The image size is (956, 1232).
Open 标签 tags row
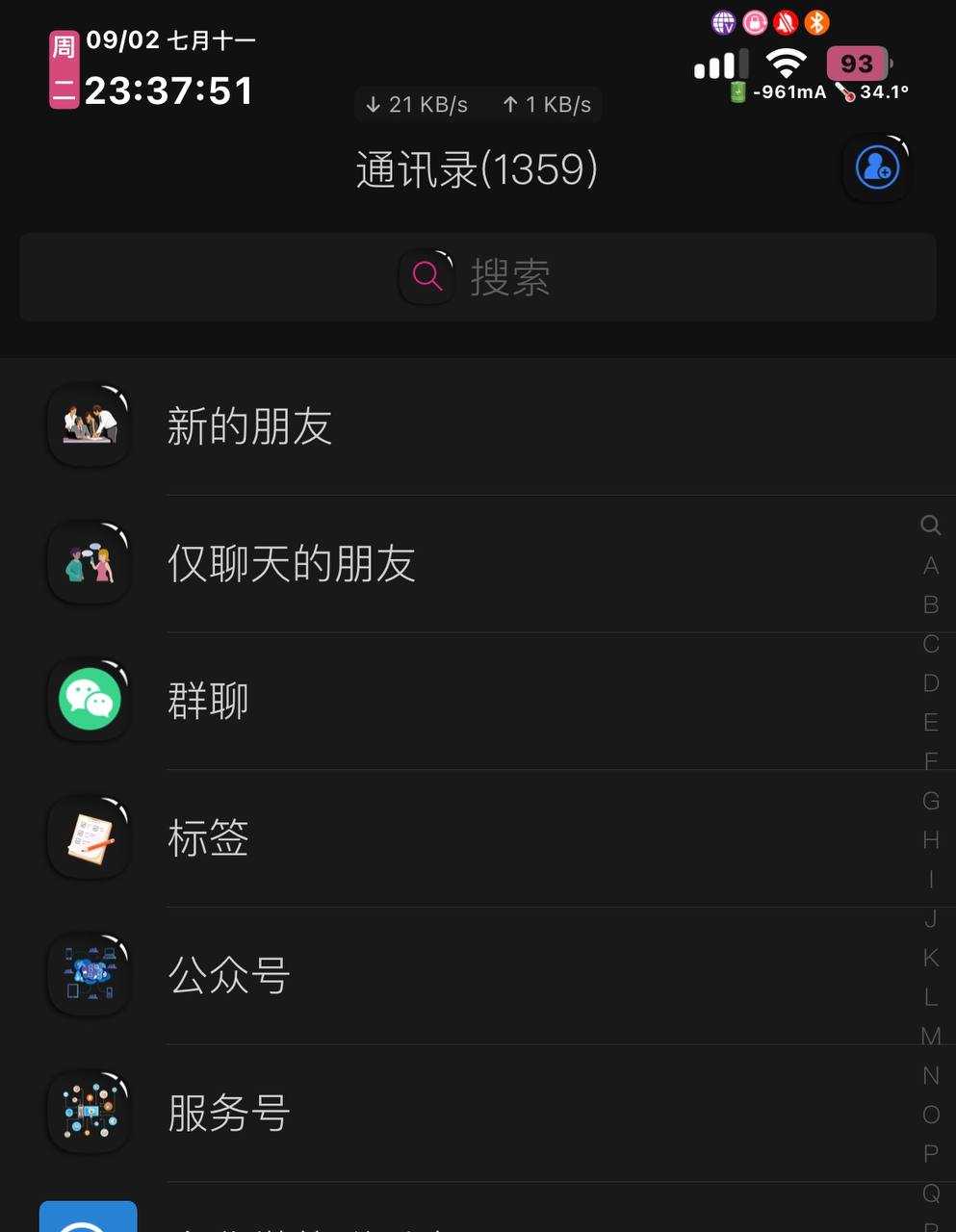208,838
